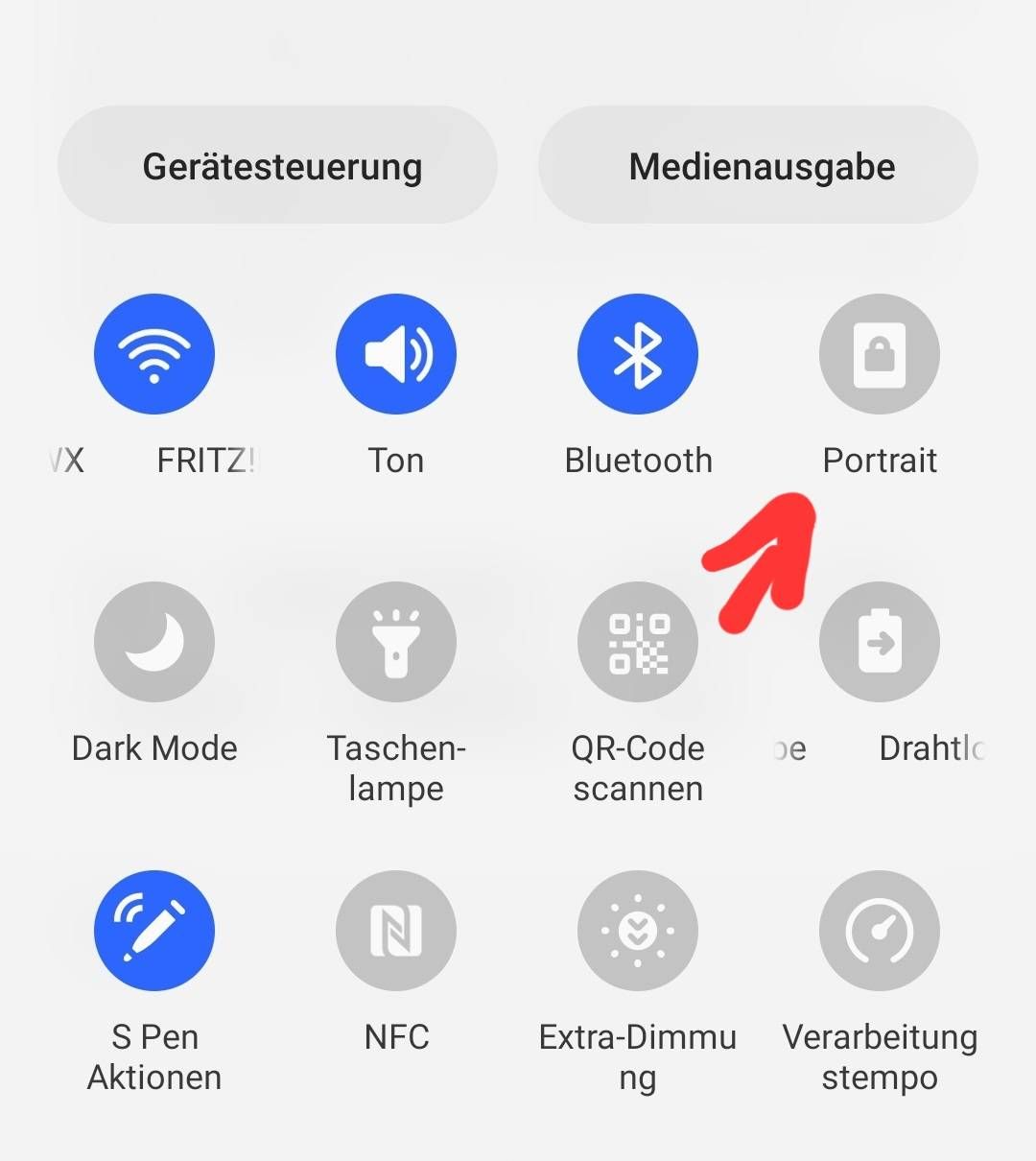Toggle the Portrait rotation lock
Screen dimensions: 1036x1161
[879, 354]
